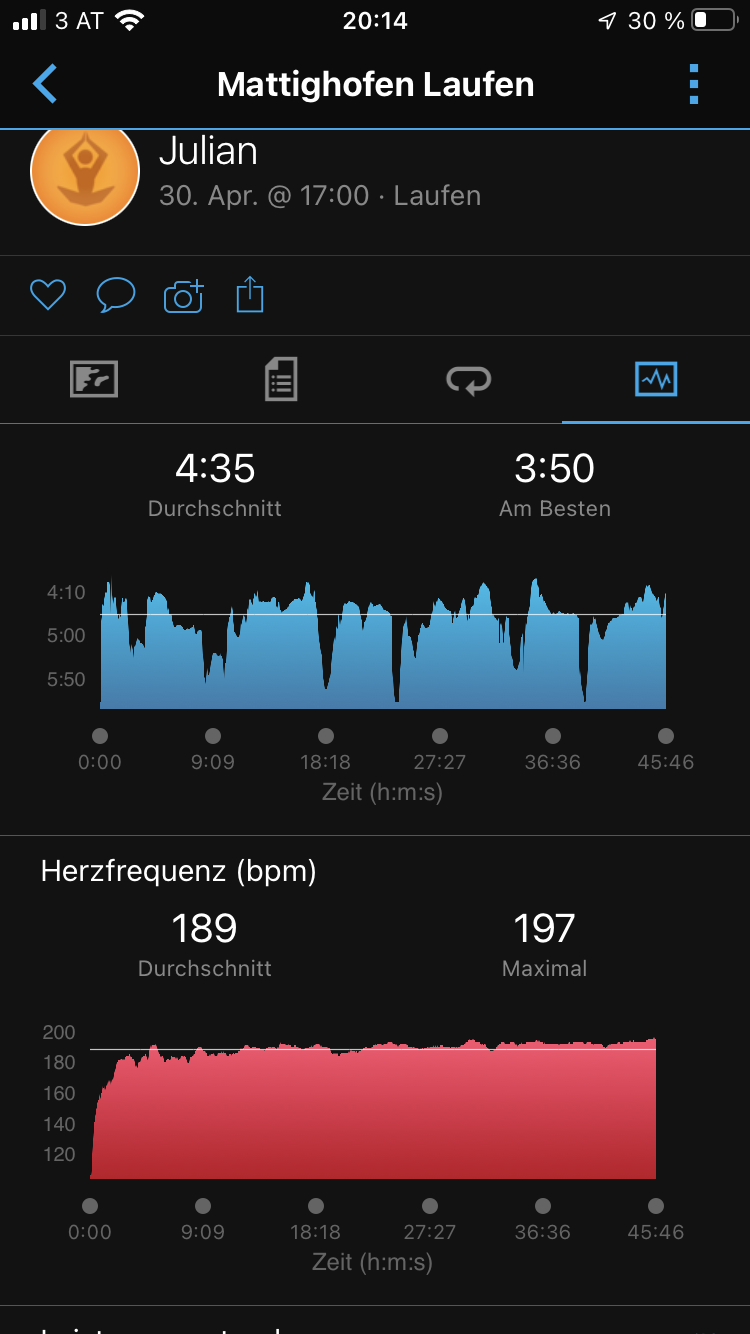The width and height of the screenshot is (750, 1334).
Task: Share this running activity
Action: point(250,296)
